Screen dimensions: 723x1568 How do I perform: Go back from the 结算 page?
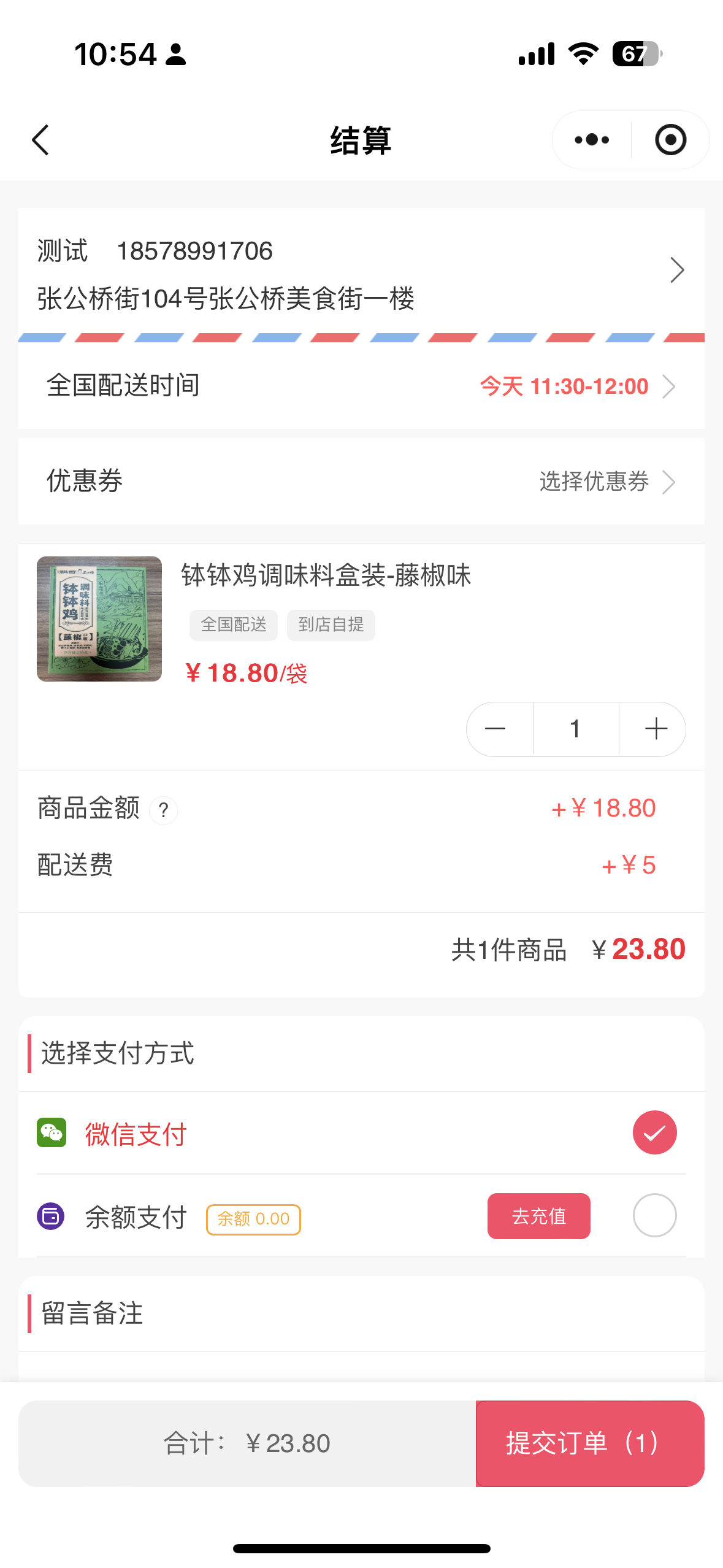click(40, 140)
